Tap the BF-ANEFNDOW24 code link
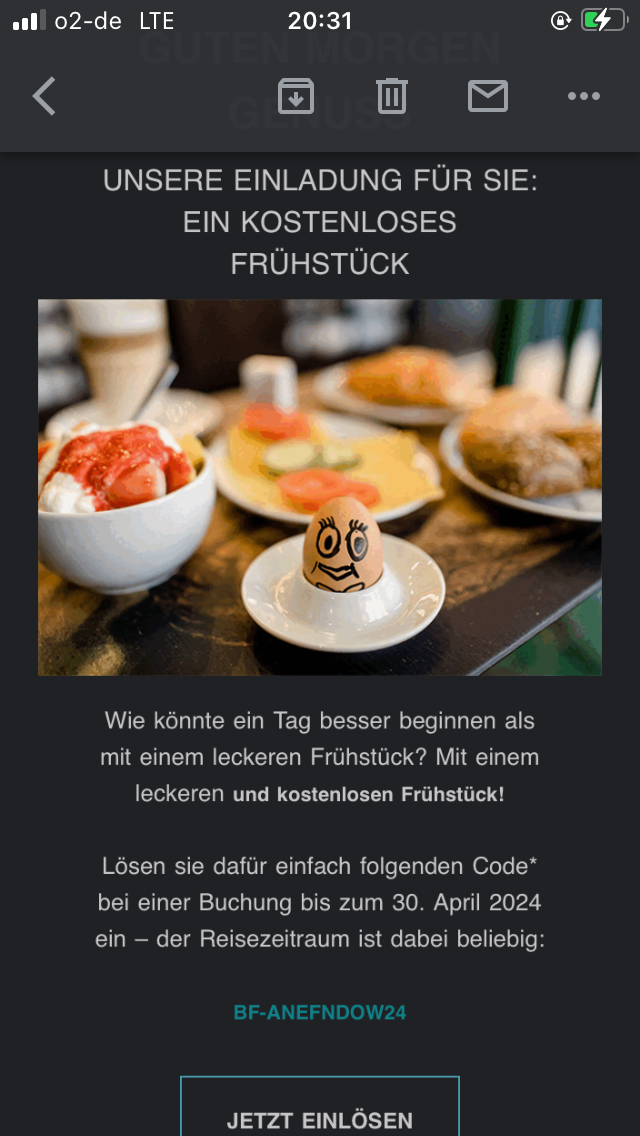The width and height of the screenshot is (640, 1136). pos(320,1012)
